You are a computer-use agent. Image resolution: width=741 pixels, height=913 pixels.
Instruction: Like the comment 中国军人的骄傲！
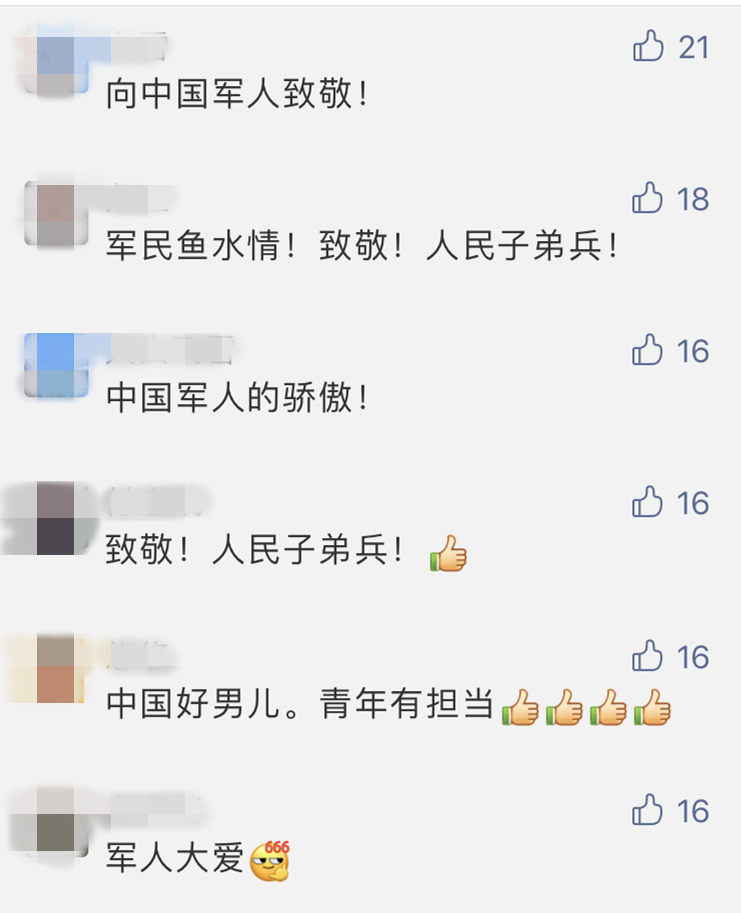(648, 350)
